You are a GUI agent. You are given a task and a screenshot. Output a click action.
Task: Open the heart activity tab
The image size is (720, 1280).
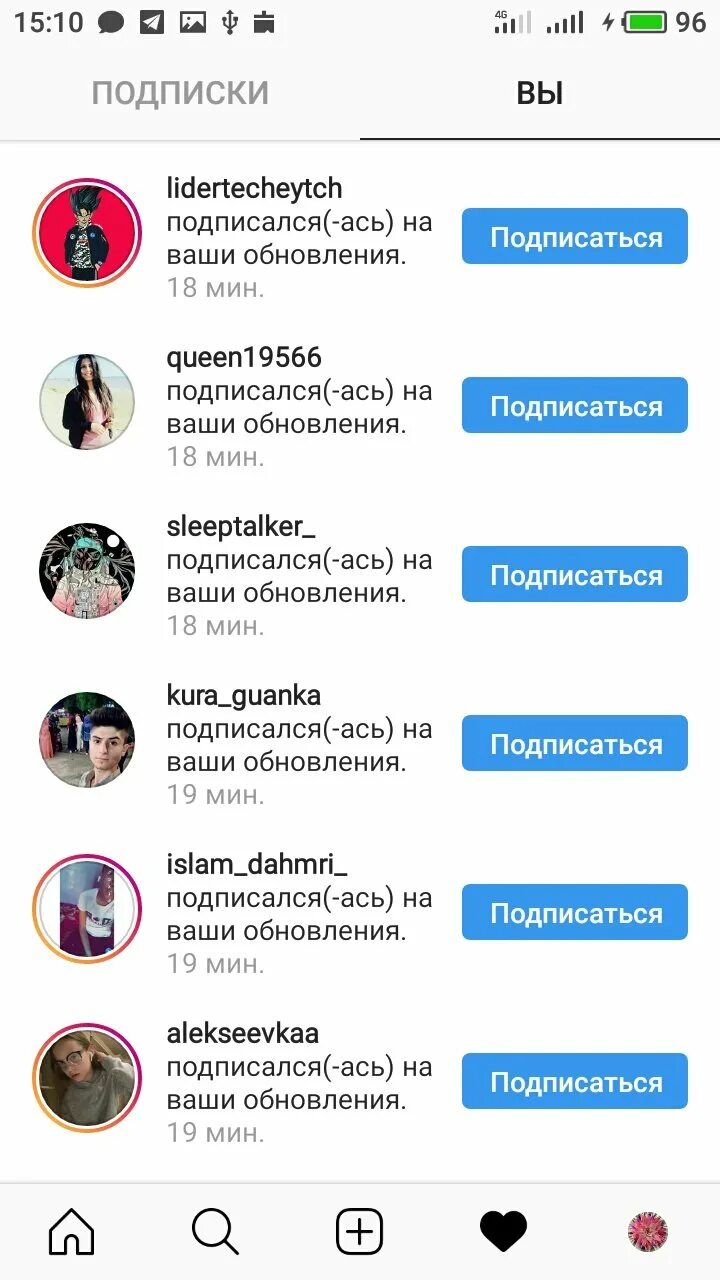[503, 1231]
